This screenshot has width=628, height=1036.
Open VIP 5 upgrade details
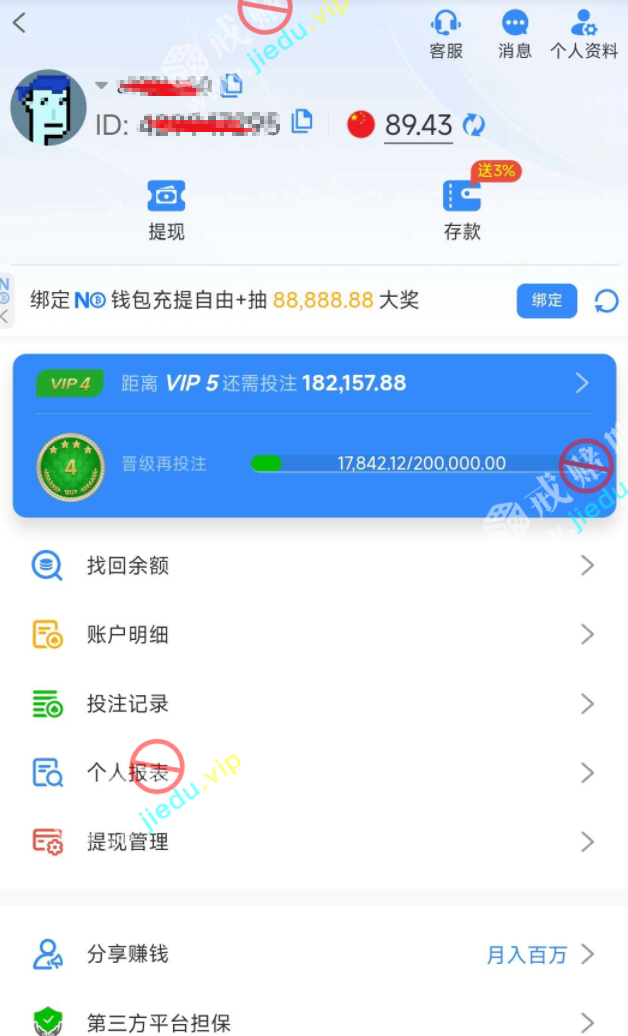pos(582,383)
